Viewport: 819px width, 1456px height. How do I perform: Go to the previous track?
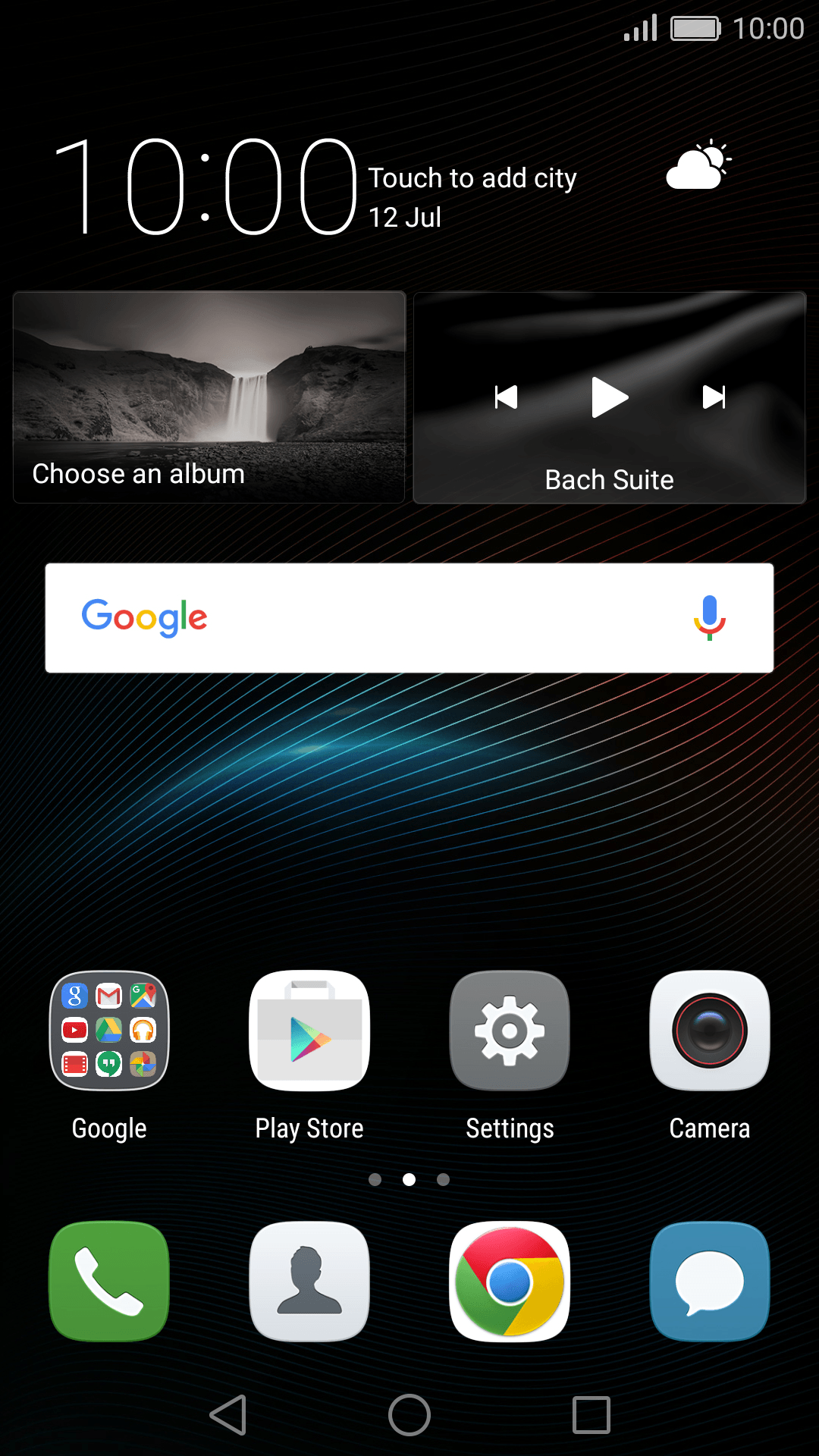[506, 397]
